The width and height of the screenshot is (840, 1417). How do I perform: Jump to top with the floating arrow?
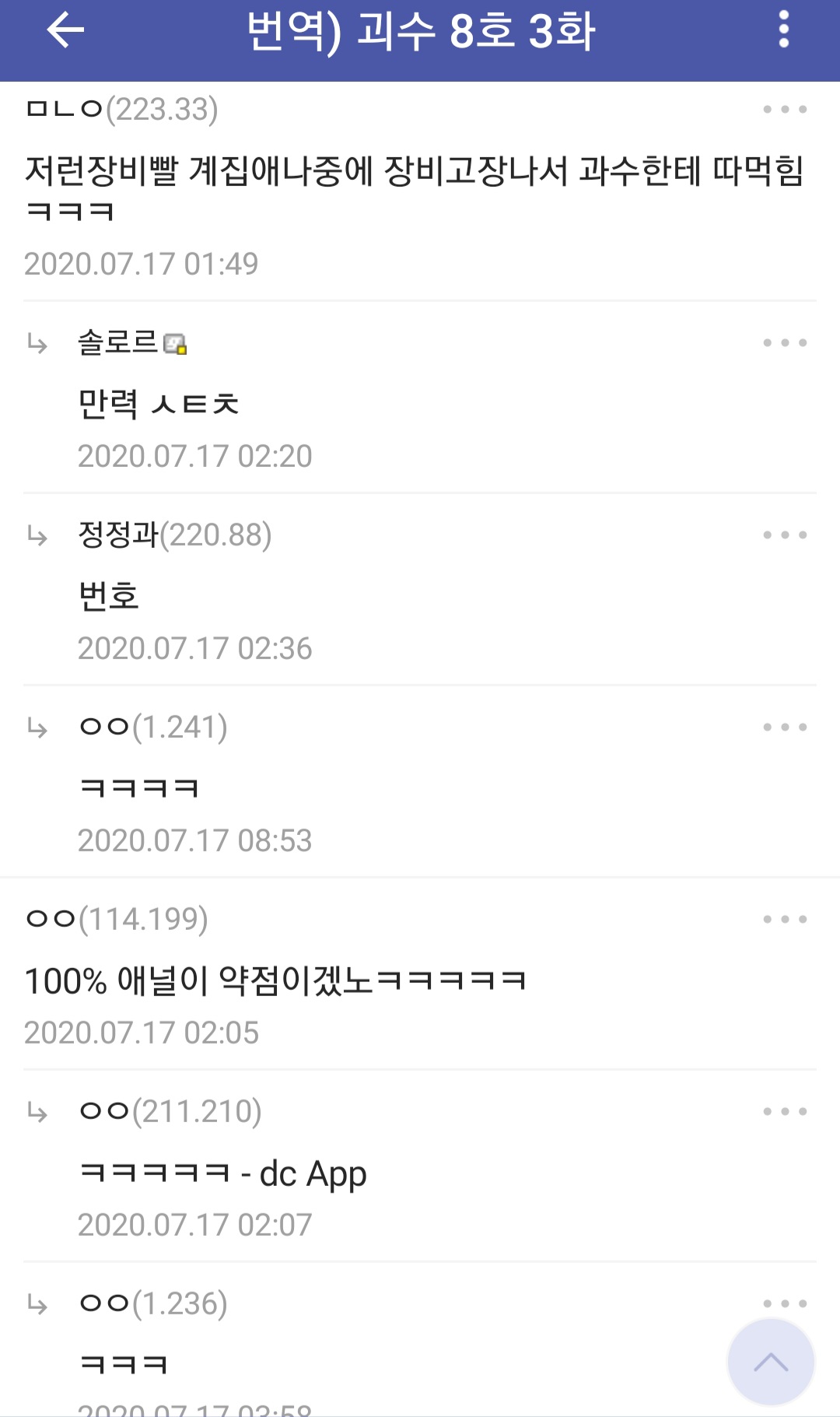coord(770,1362)
